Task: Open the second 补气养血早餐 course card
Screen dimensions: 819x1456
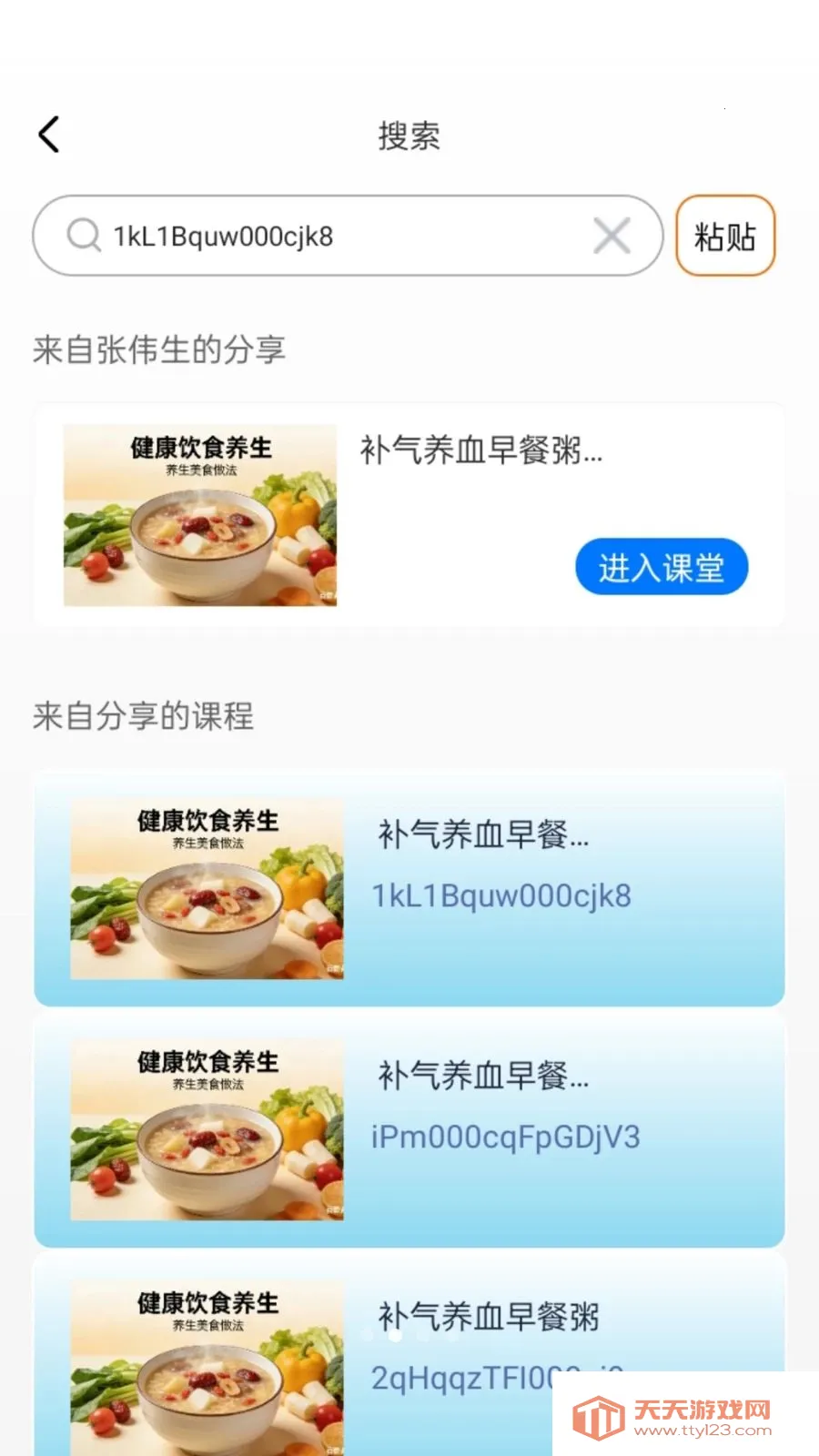Action: pyautogui.click(x=408, y=1131)
